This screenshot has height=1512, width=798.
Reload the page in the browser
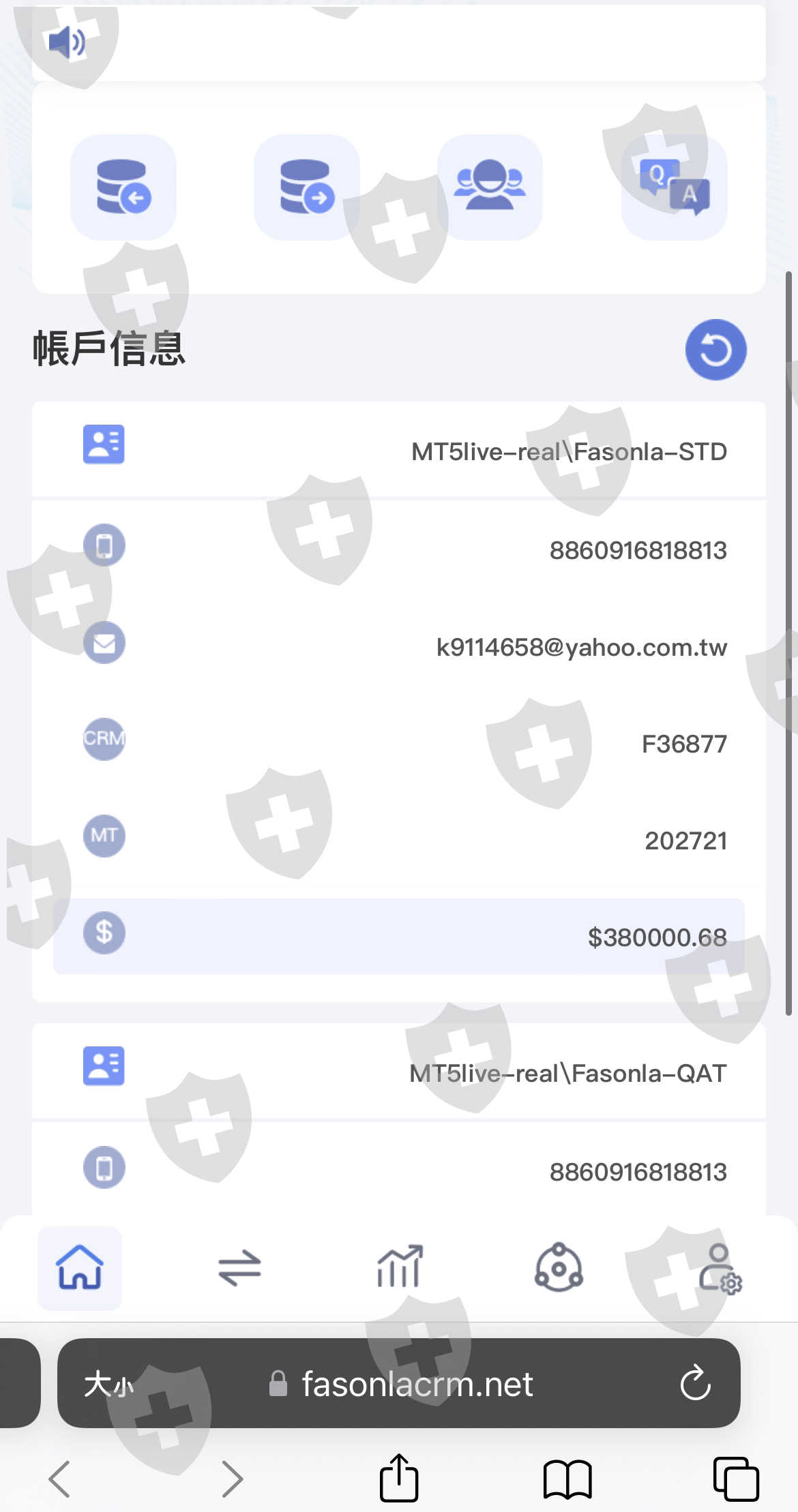click(696, 1383)
